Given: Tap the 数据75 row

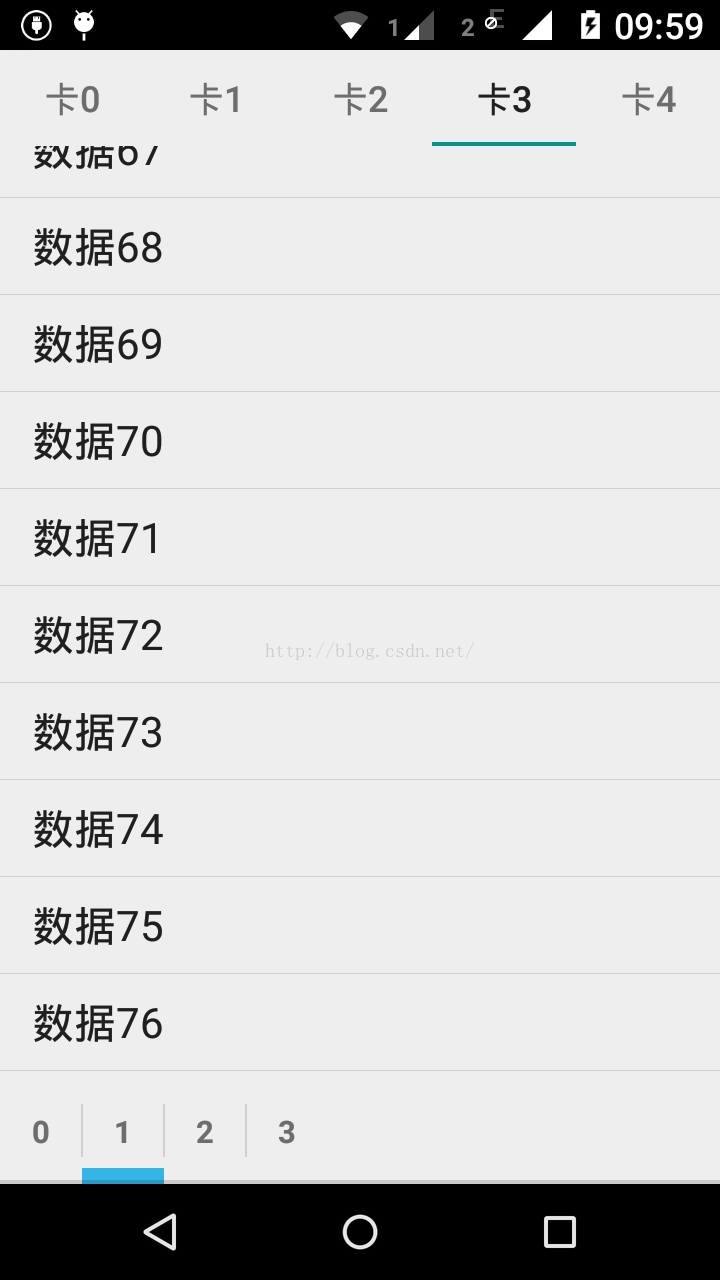Looking at the screenshot, I should coord(360,926).
